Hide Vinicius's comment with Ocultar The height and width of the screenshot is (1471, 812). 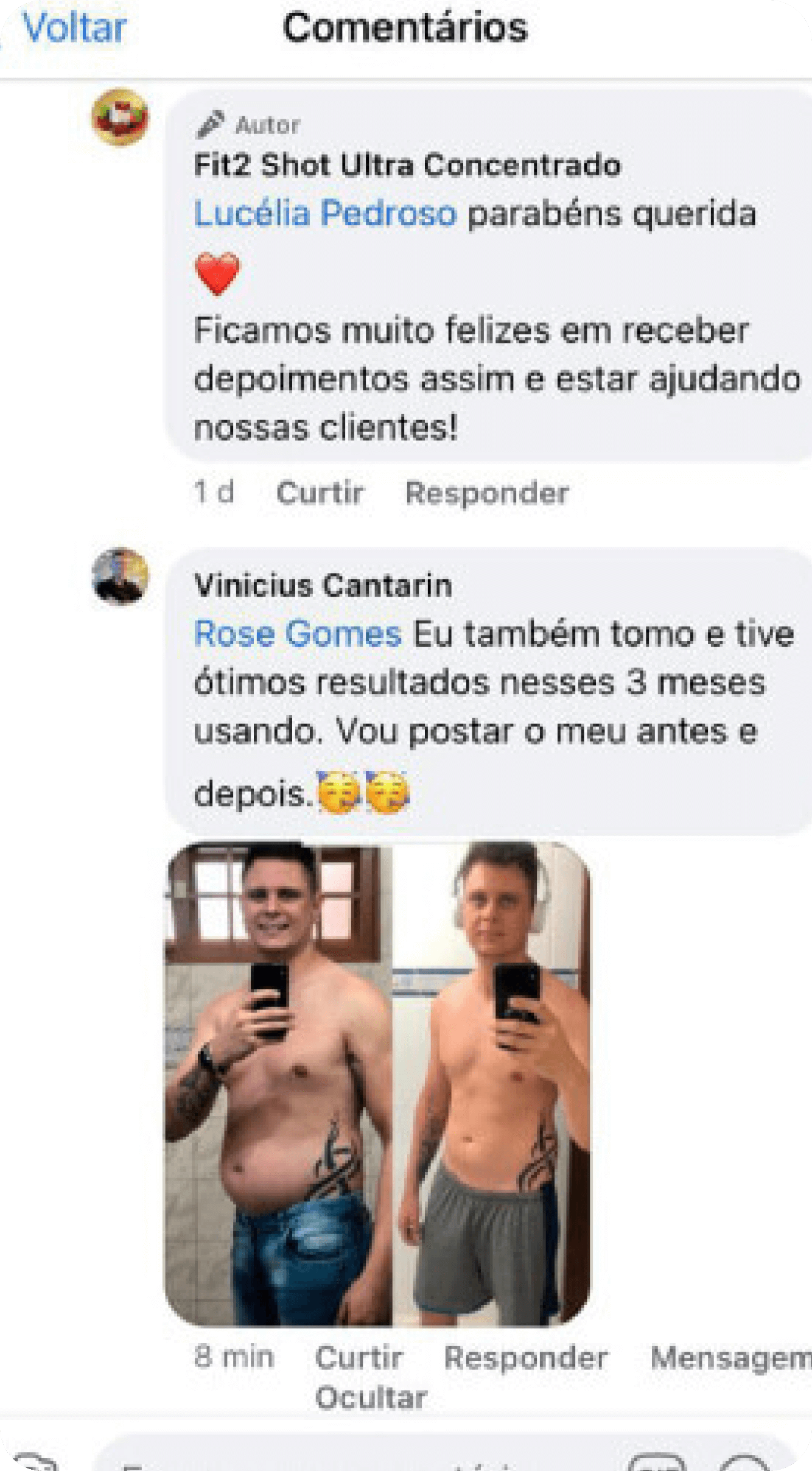(371, 1397)
